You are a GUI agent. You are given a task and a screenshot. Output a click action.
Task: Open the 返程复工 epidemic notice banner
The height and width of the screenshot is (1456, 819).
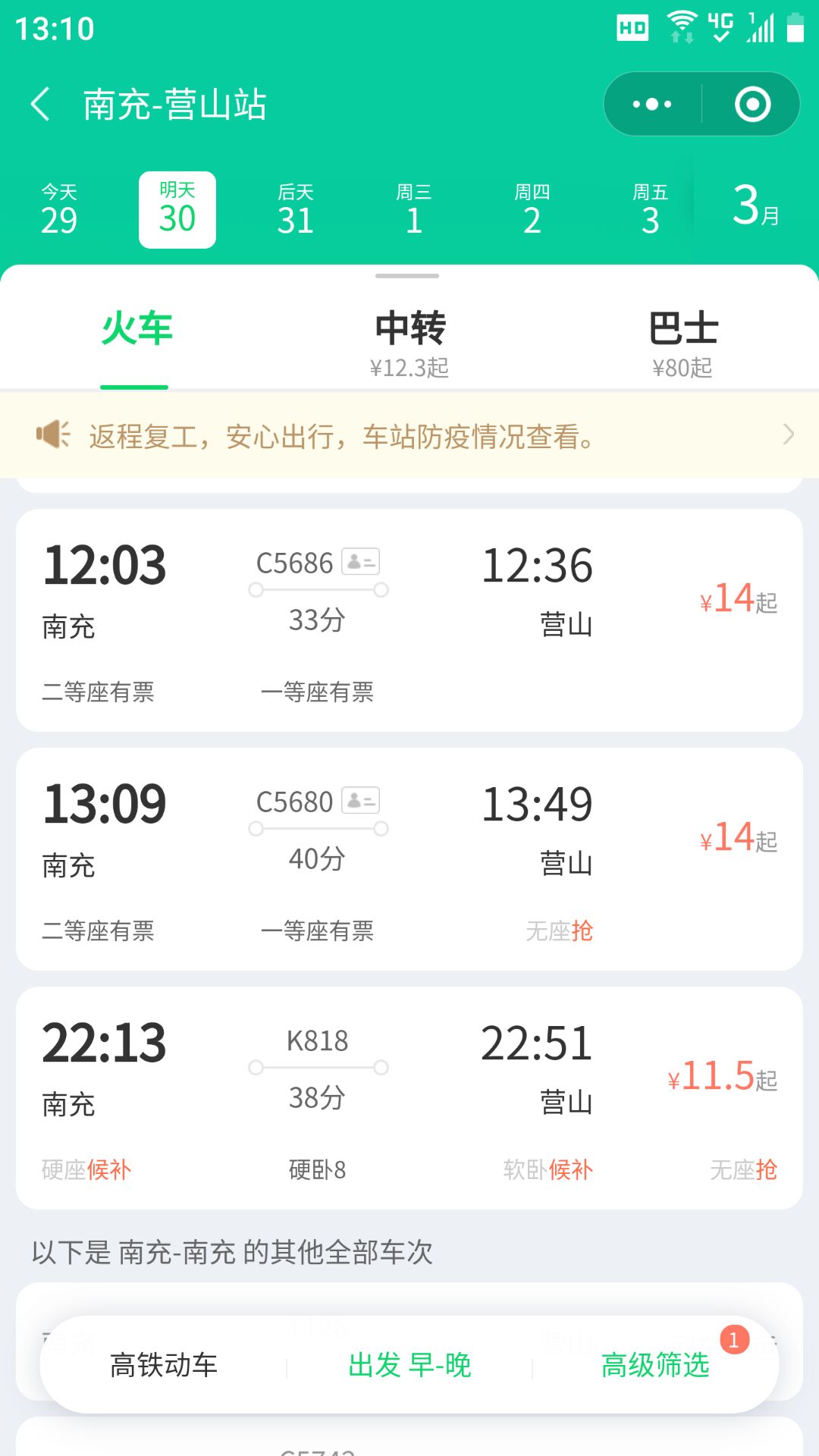click(409, 435)
